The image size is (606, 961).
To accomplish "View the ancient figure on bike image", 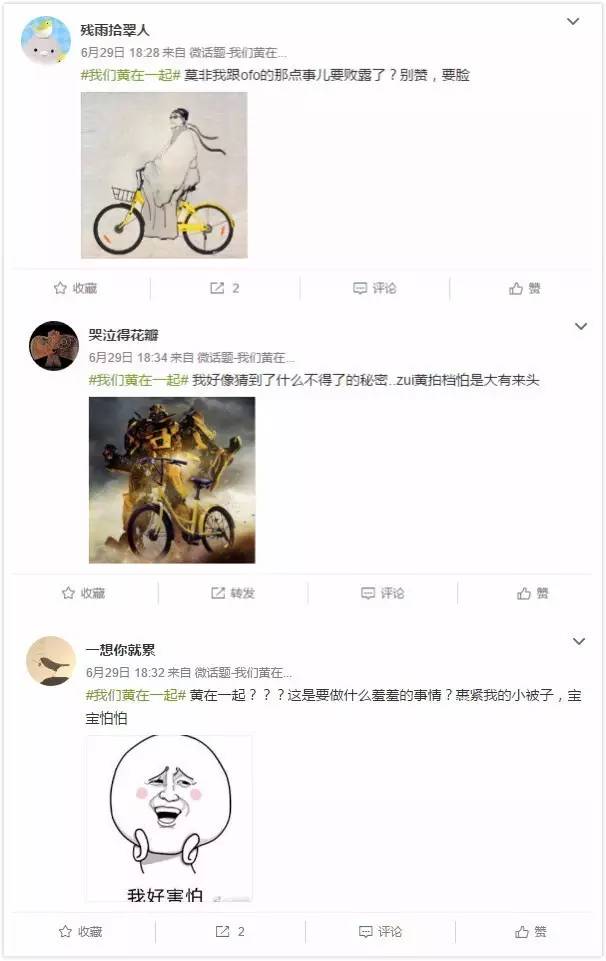I will pyautogui.click(x=164, y=175).
